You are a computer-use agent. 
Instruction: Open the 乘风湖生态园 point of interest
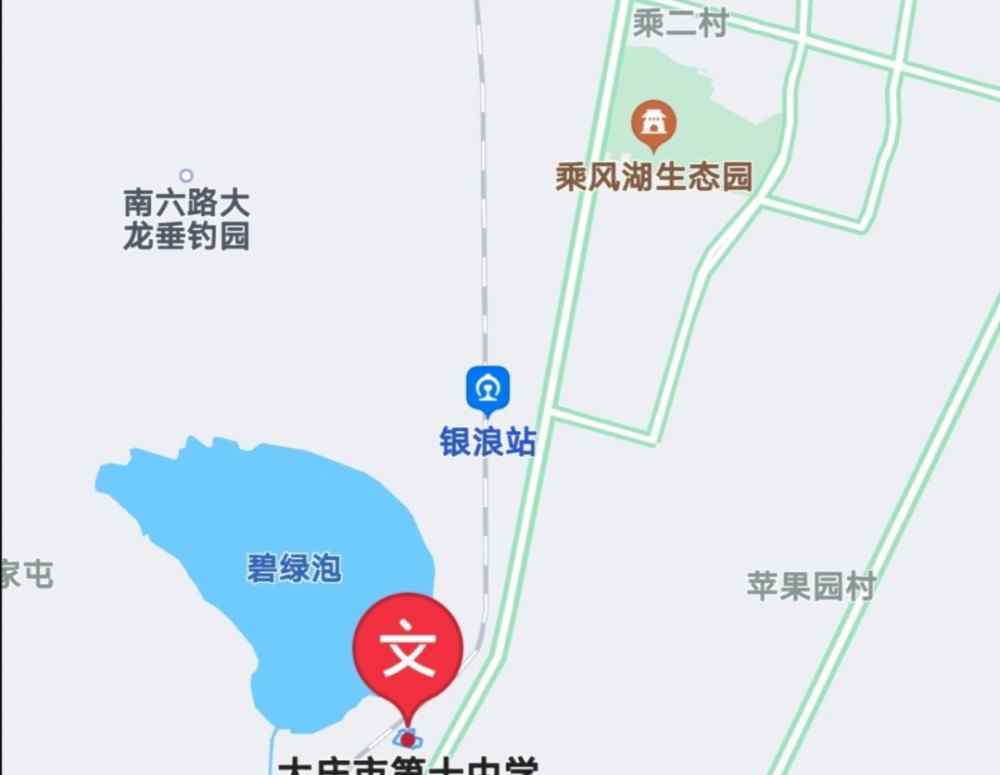tap(654, 123)
